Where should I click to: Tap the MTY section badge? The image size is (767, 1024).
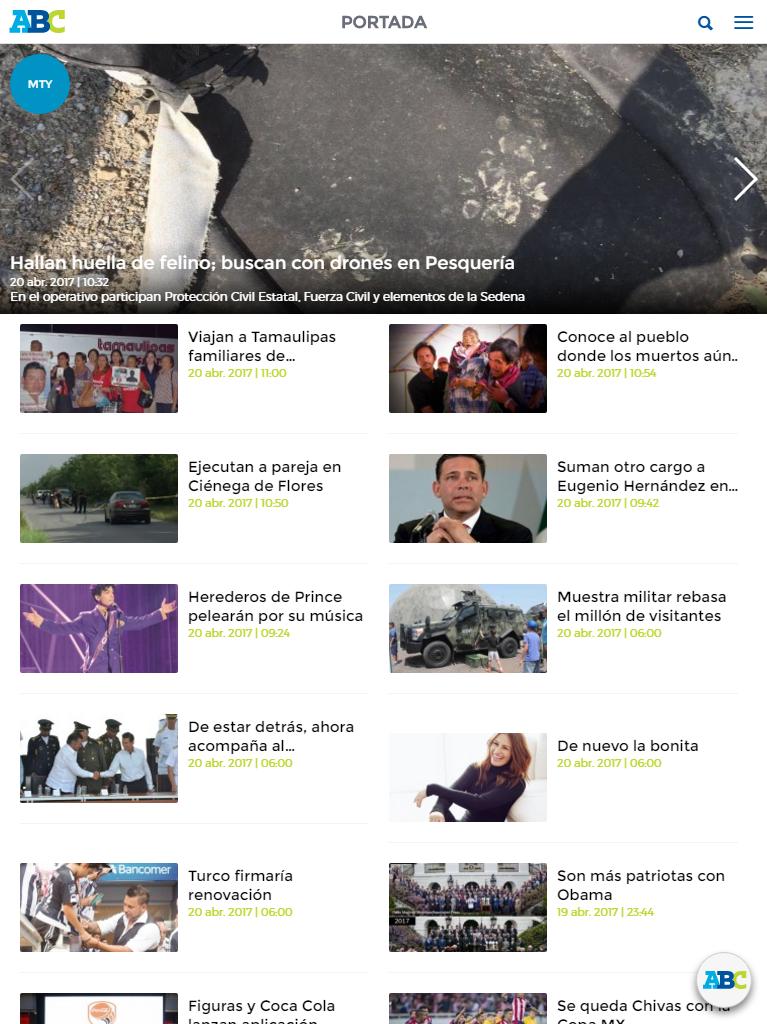pos(40,84)
